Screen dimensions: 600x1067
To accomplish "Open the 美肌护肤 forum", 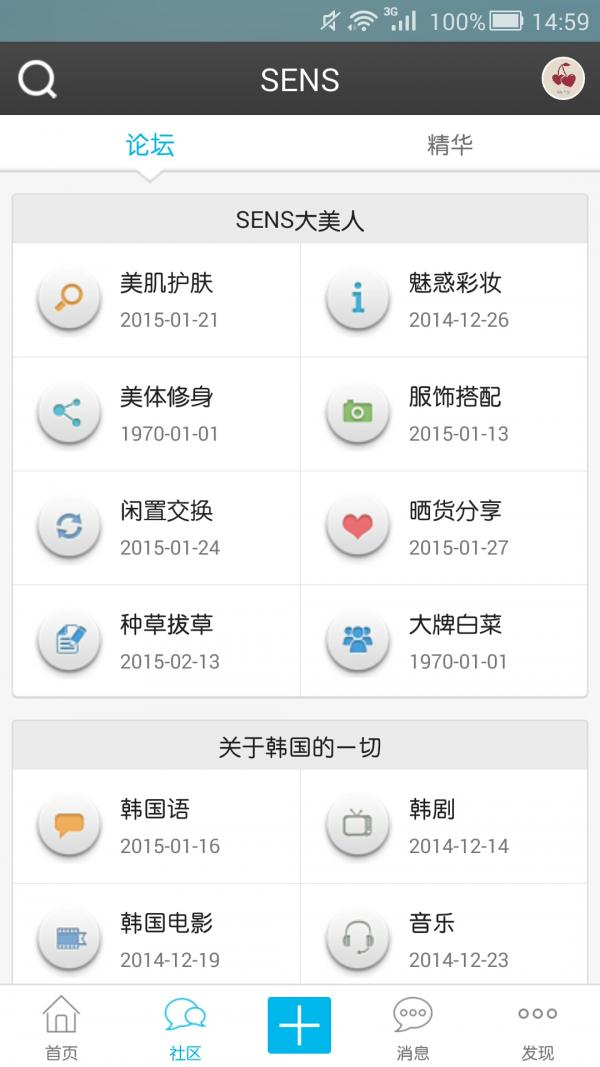I will tap(156, 300).
